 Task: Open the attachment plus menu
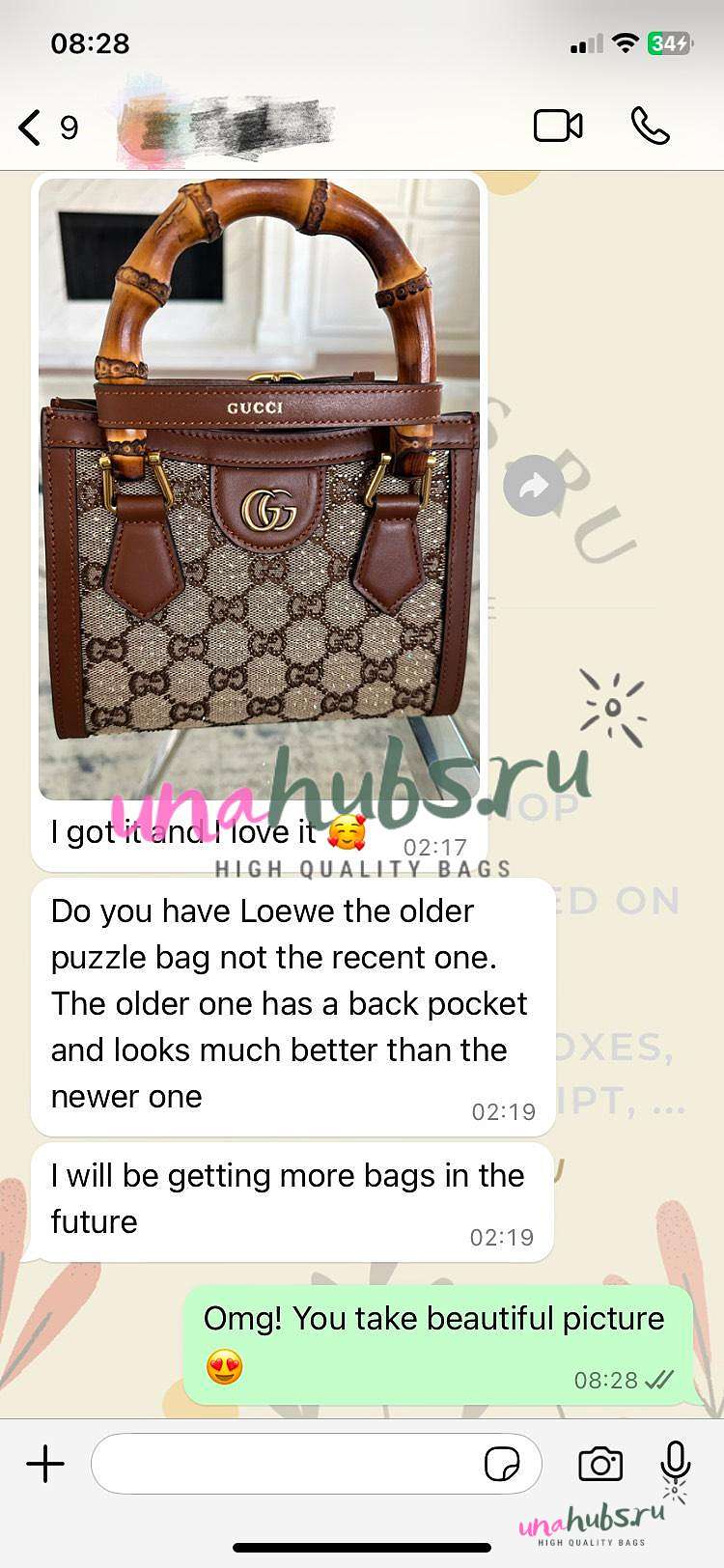pyautogui.click(x=45, y=1464)
